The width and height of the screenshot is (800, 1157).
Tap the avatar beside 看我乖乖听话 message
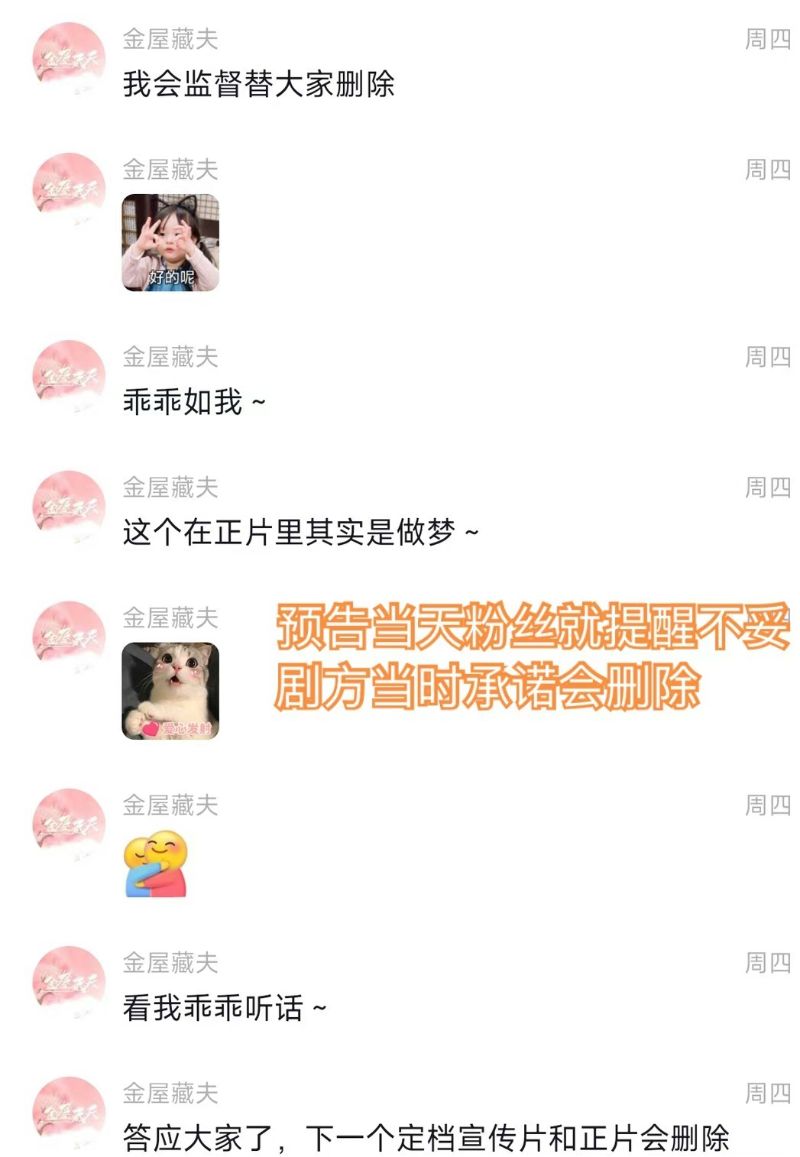coord(68,983)
